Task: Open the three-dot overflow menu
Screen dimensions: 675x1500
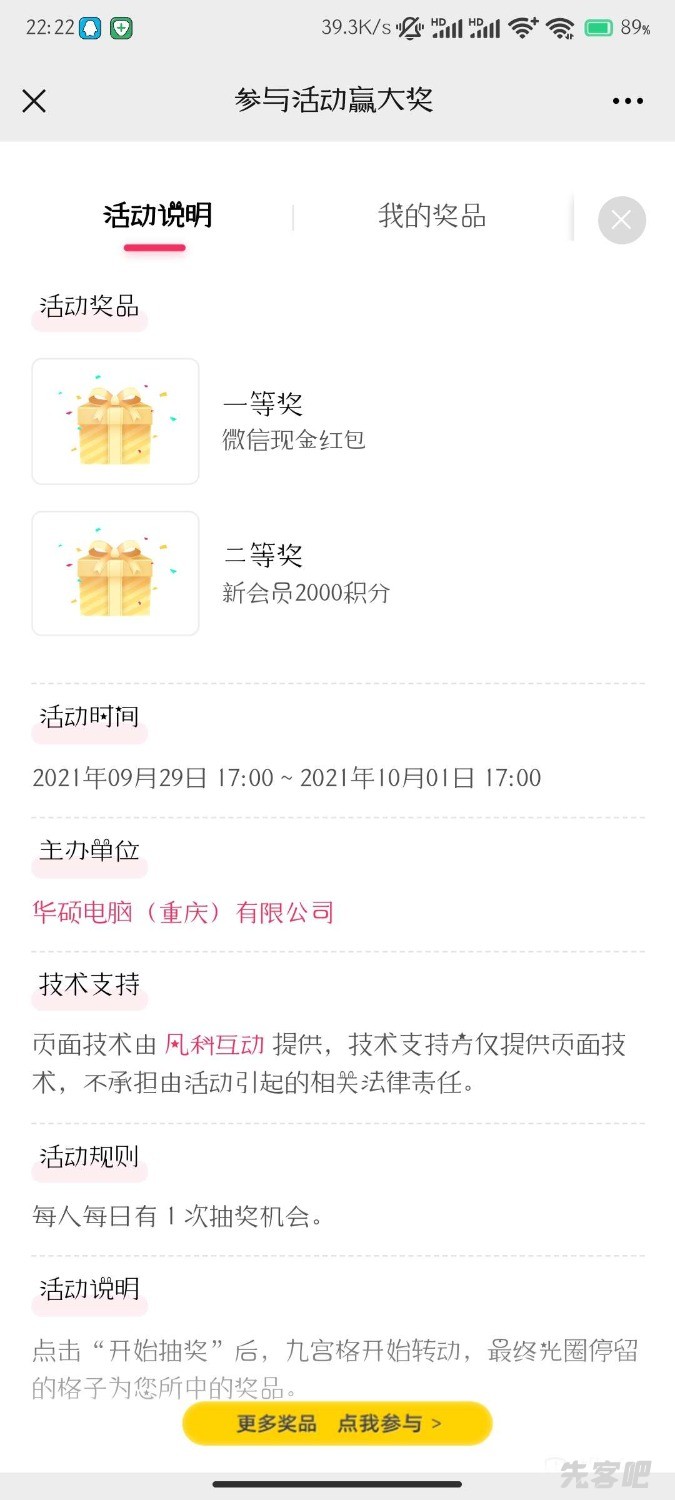Action: (628, 101)
